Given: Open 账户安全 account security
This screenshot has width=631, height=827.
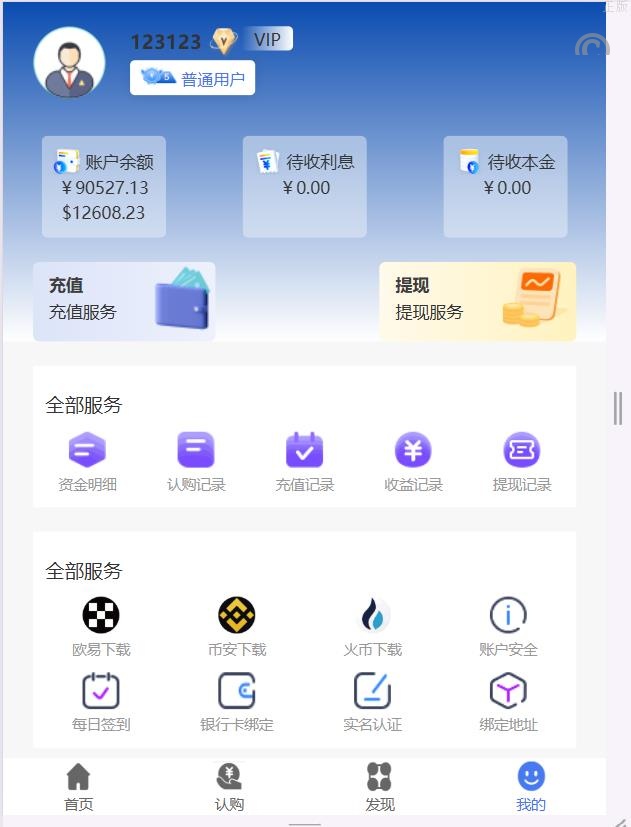Looking at the screenshot, I should [508, 627].
